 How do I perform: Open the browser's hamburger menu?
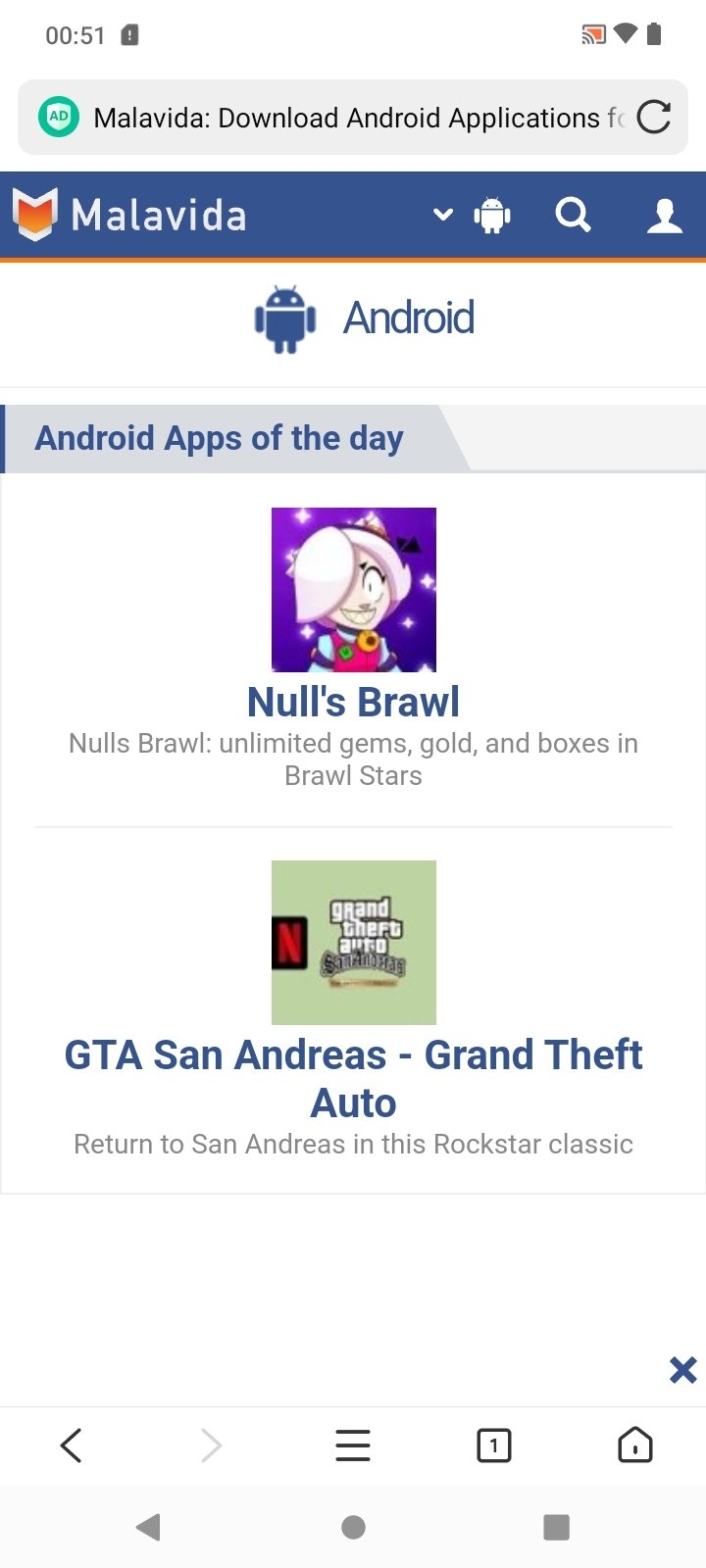point(353,1445)
